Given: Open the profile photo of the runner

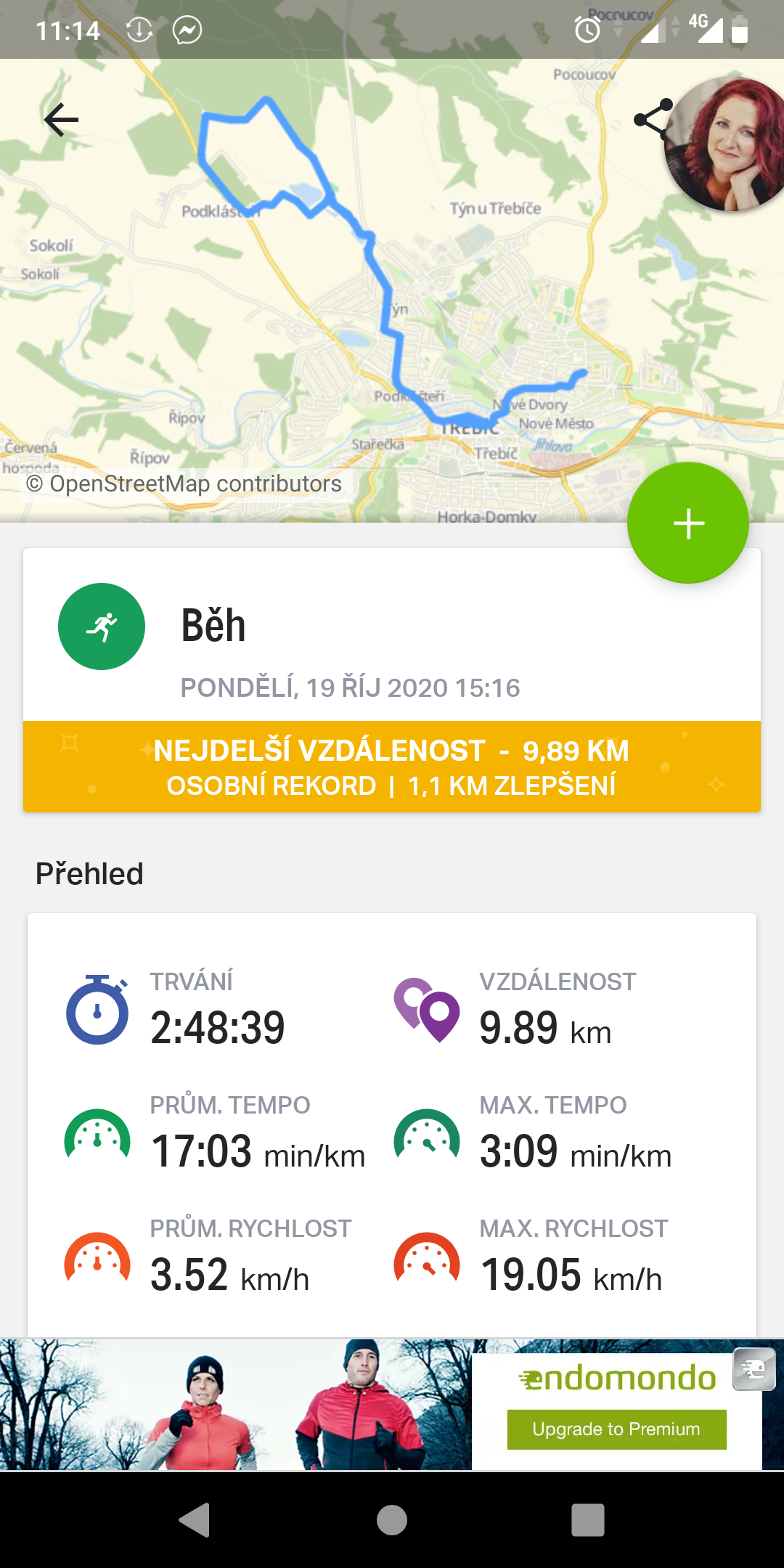Looking at the screenshot, I should (726, 144).
